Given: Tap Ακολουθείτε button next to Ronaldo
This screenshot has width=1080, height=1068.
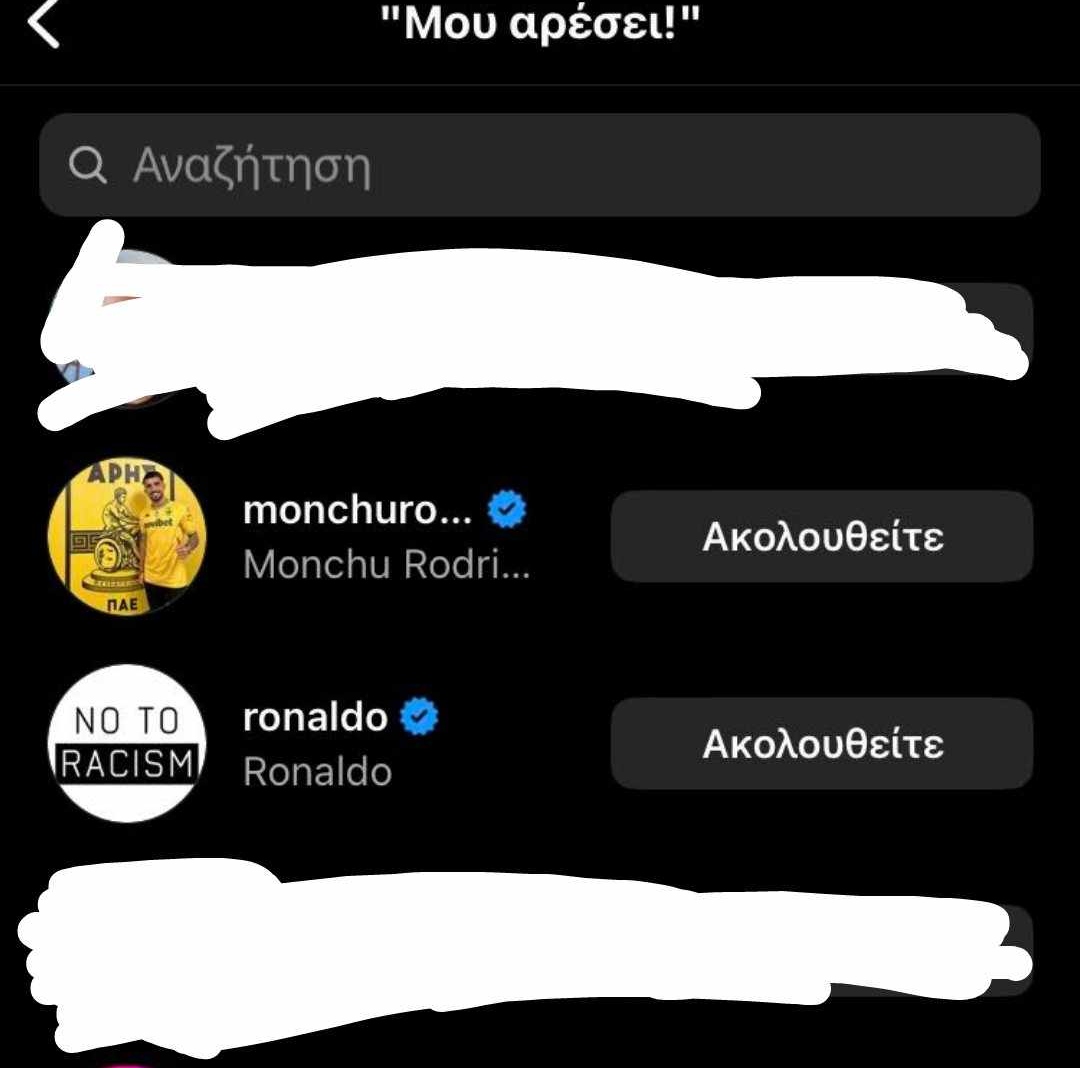Looking at the screenshot, I should coord(821,743).
